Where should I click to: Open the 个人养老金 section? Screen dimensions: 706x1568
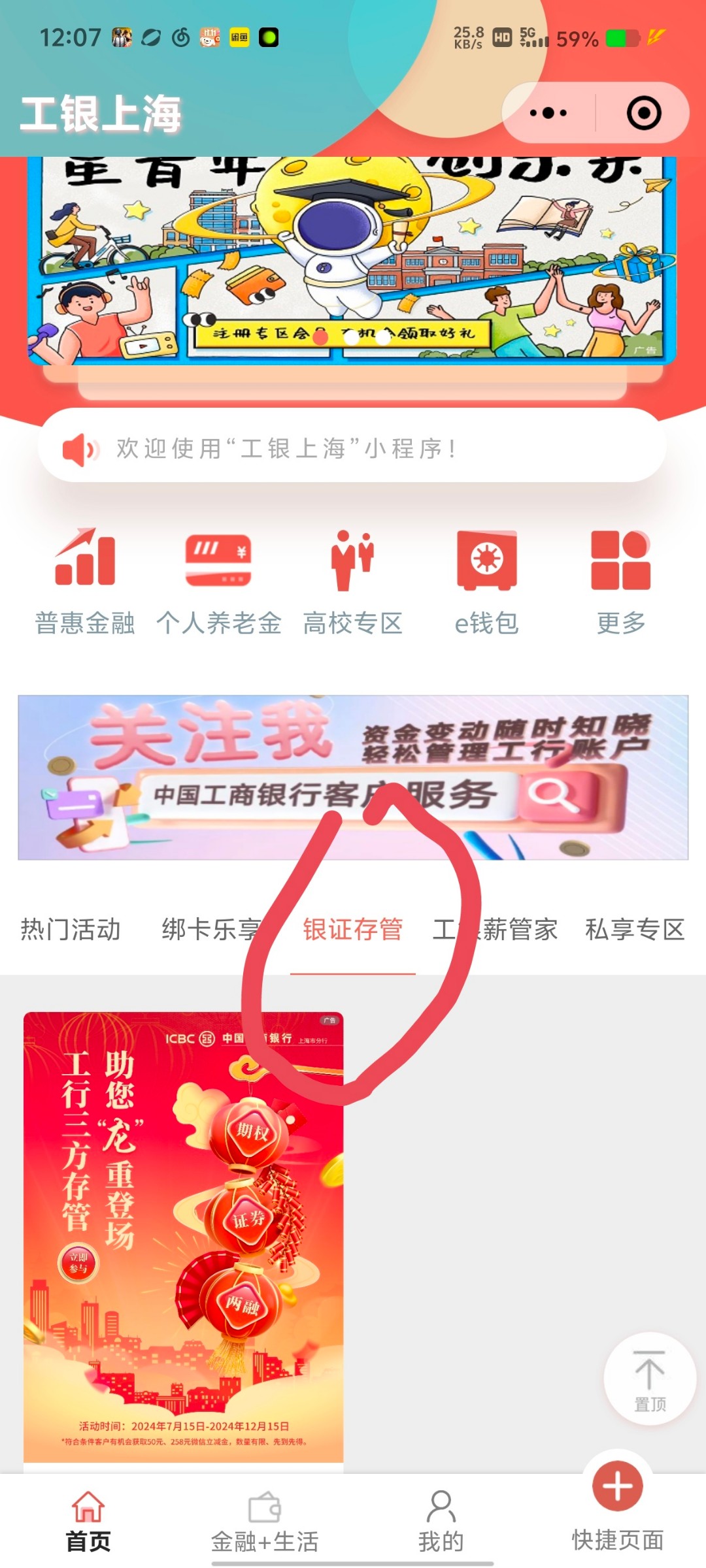[x=218, y=583]
